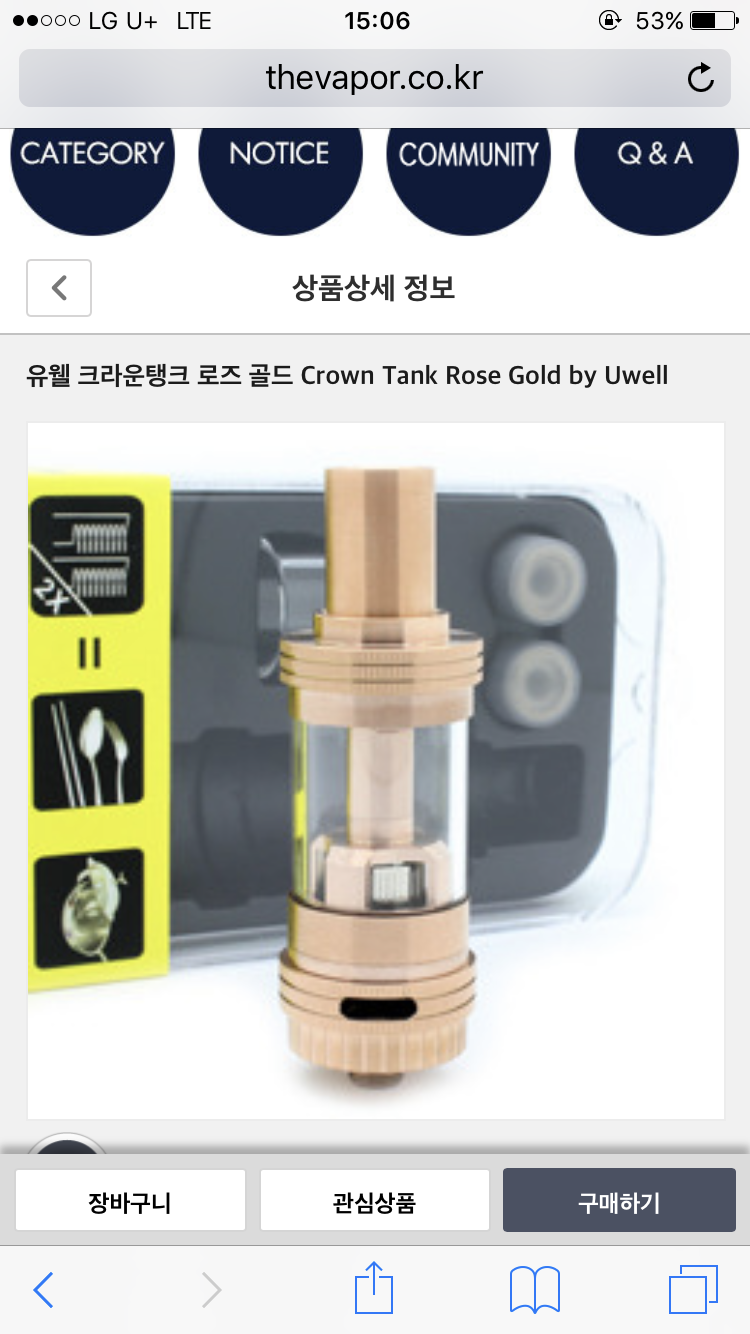Tap the thevapor.co.kr address bar

coord(374,78)
